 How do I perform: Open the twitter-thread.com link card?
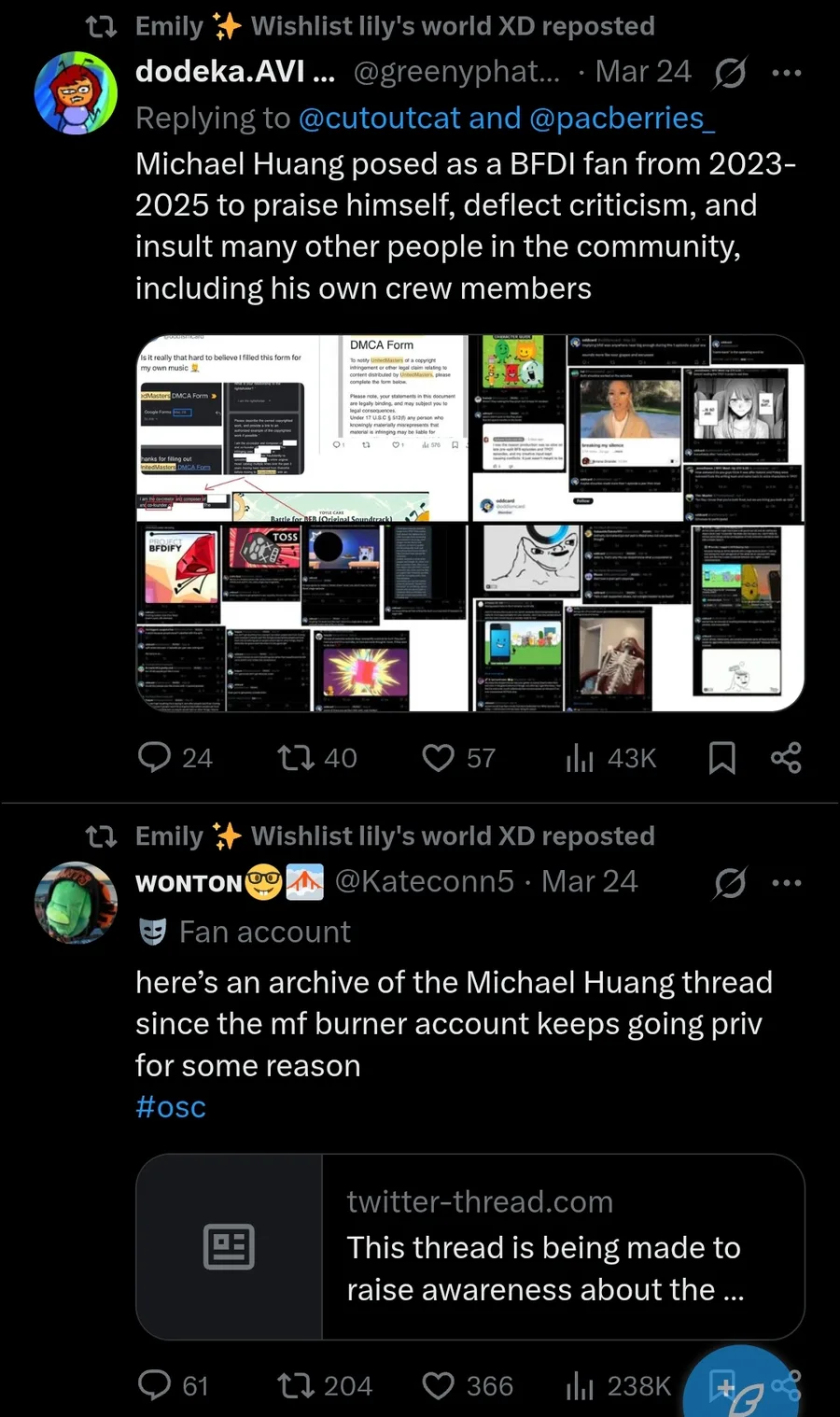[x=470, y=1247]
